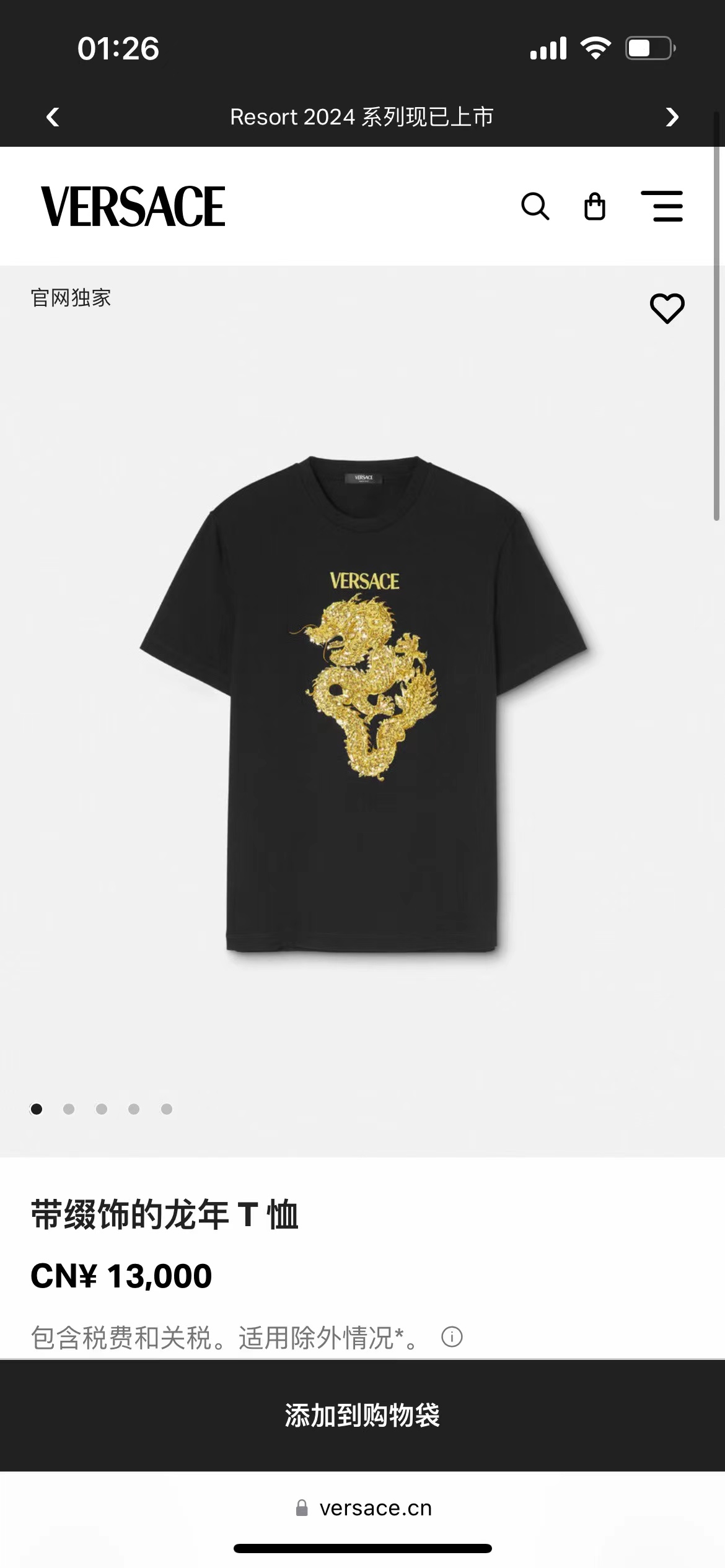Add the dragon T-shirt to wishlist

(x=667, y=308)
